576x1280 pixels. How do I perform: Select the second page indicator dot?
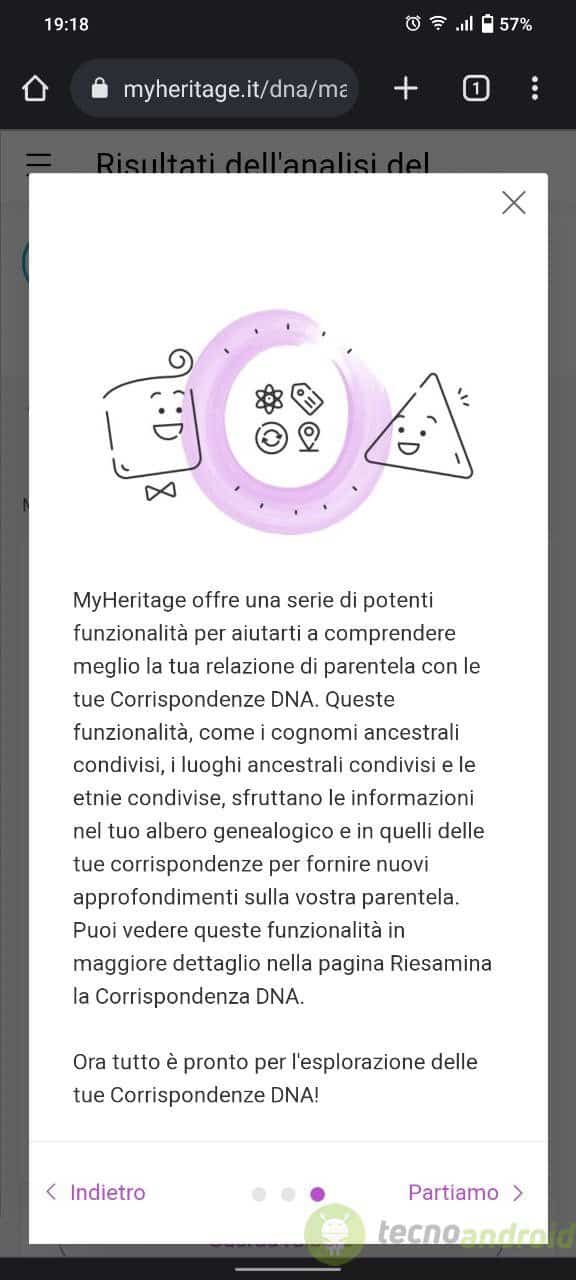[x=288, y=1194]
